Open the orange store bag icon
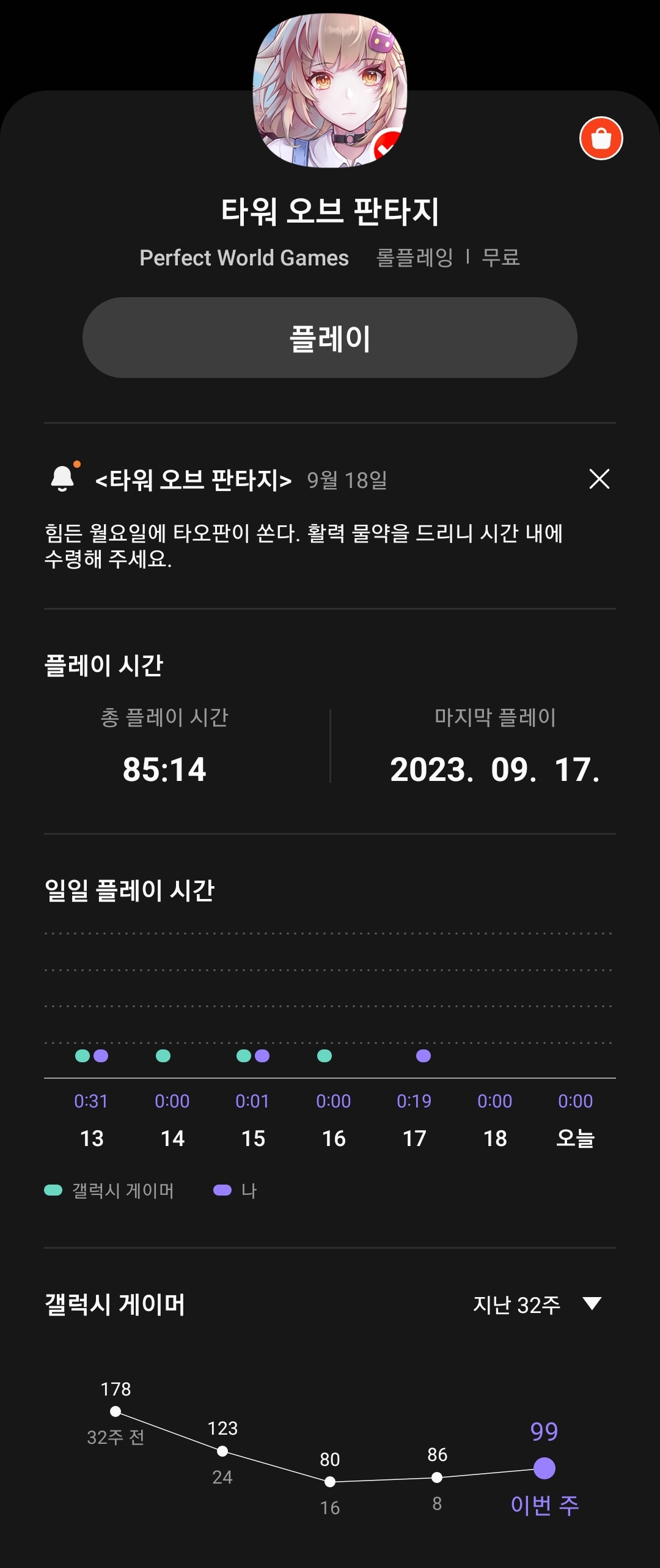The image size is (660, 1568). pos(601,138)
